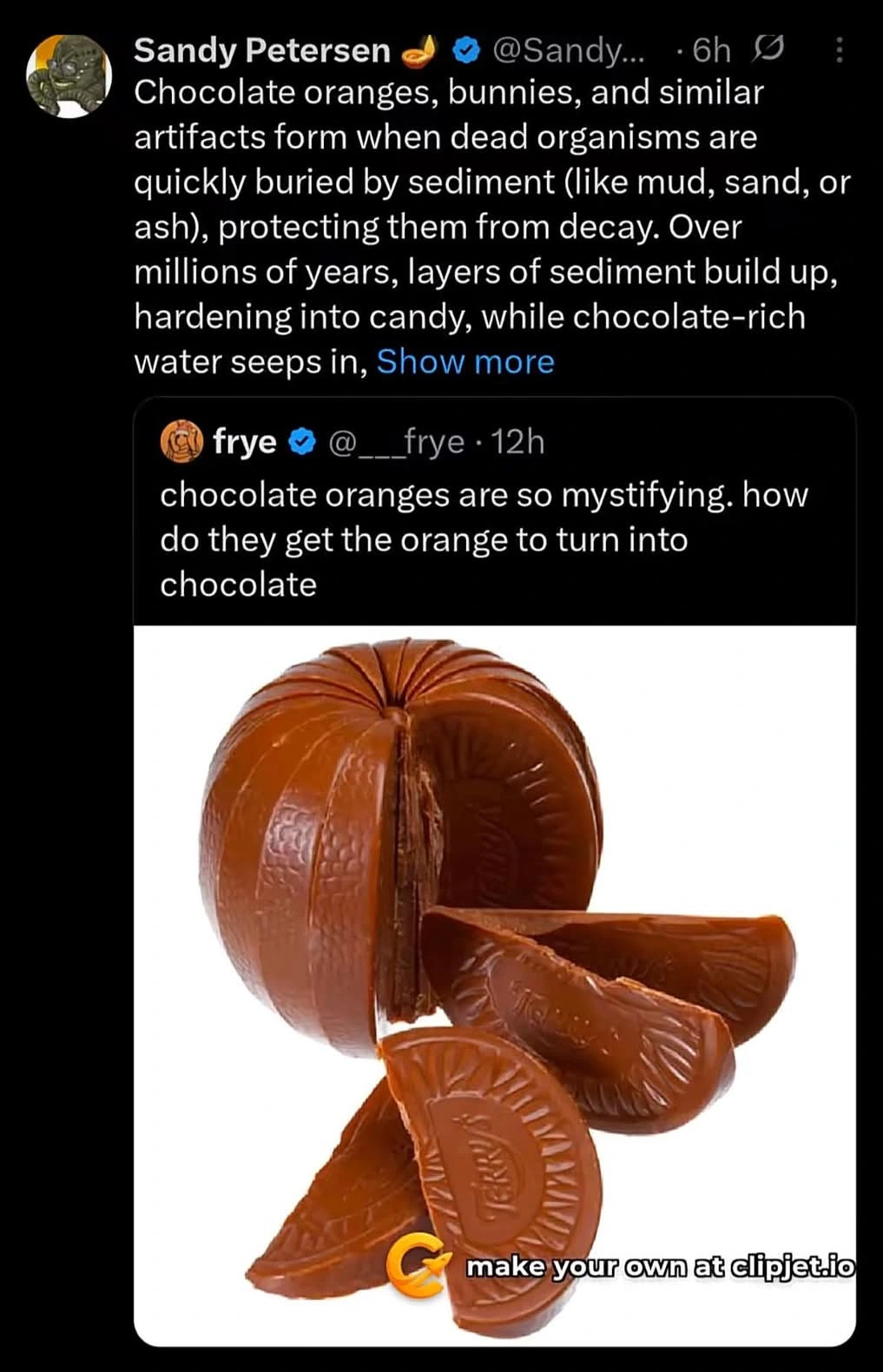883x1372 pixels.
Task: Expand the post with Show more
Action: (465, 361)
